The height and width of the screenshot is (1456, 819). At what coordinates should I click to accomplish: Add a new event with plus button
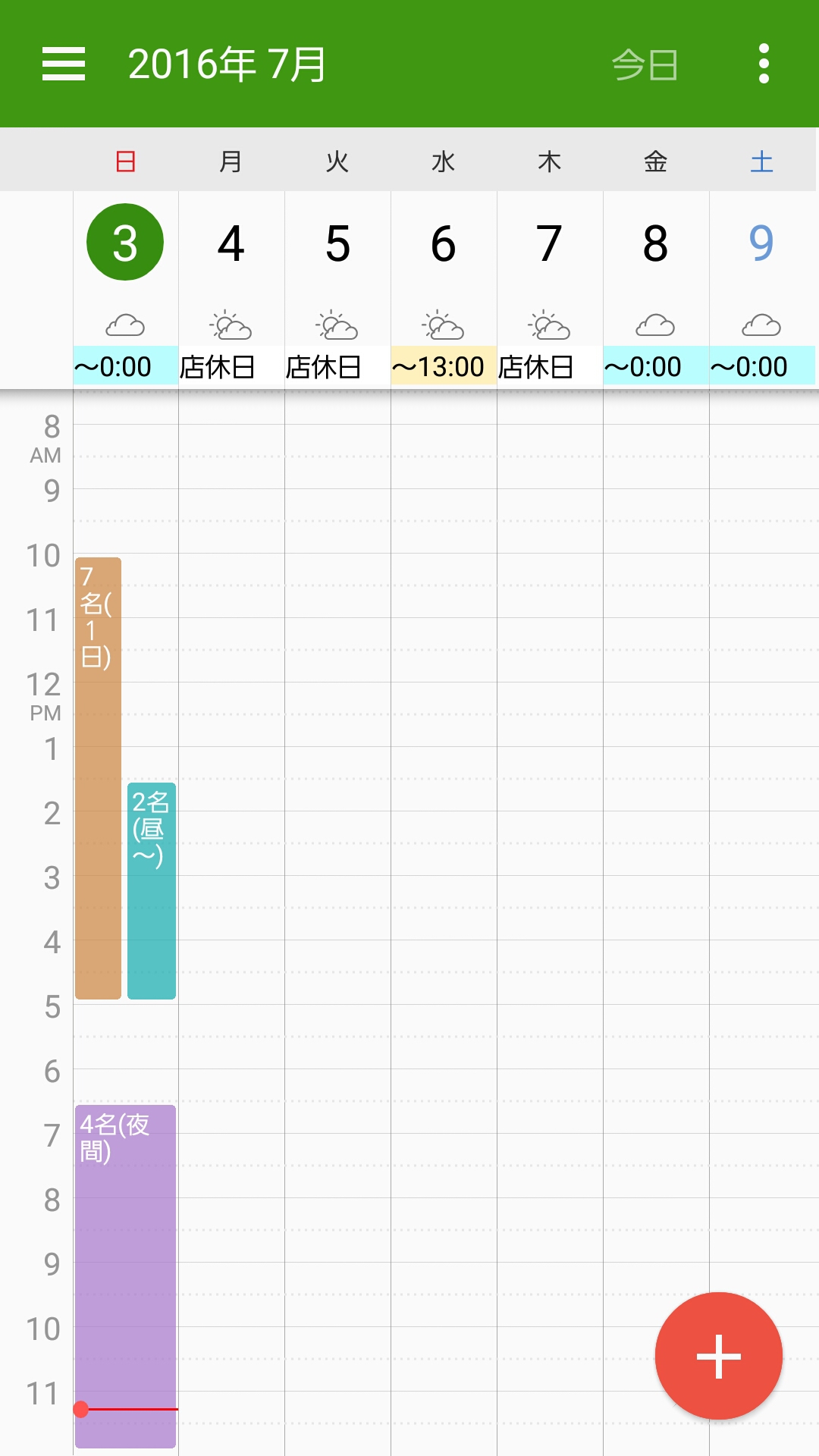pyautogui.click(x=718, y=1356)
